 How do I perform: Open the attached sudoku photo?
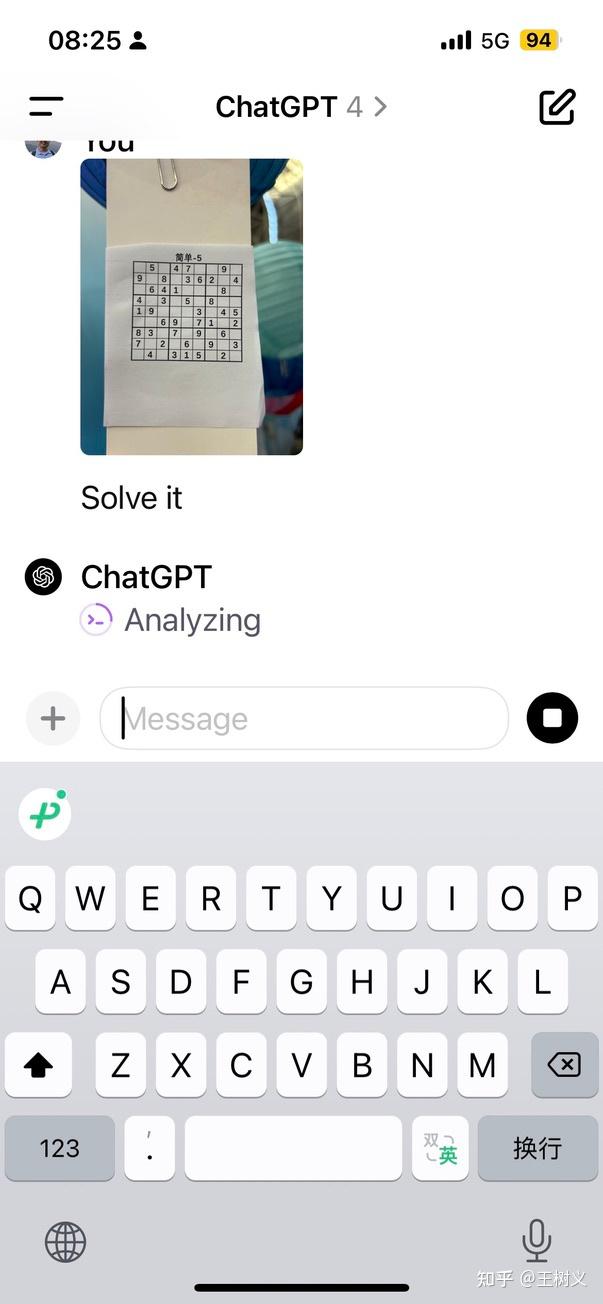coord(191,306)
